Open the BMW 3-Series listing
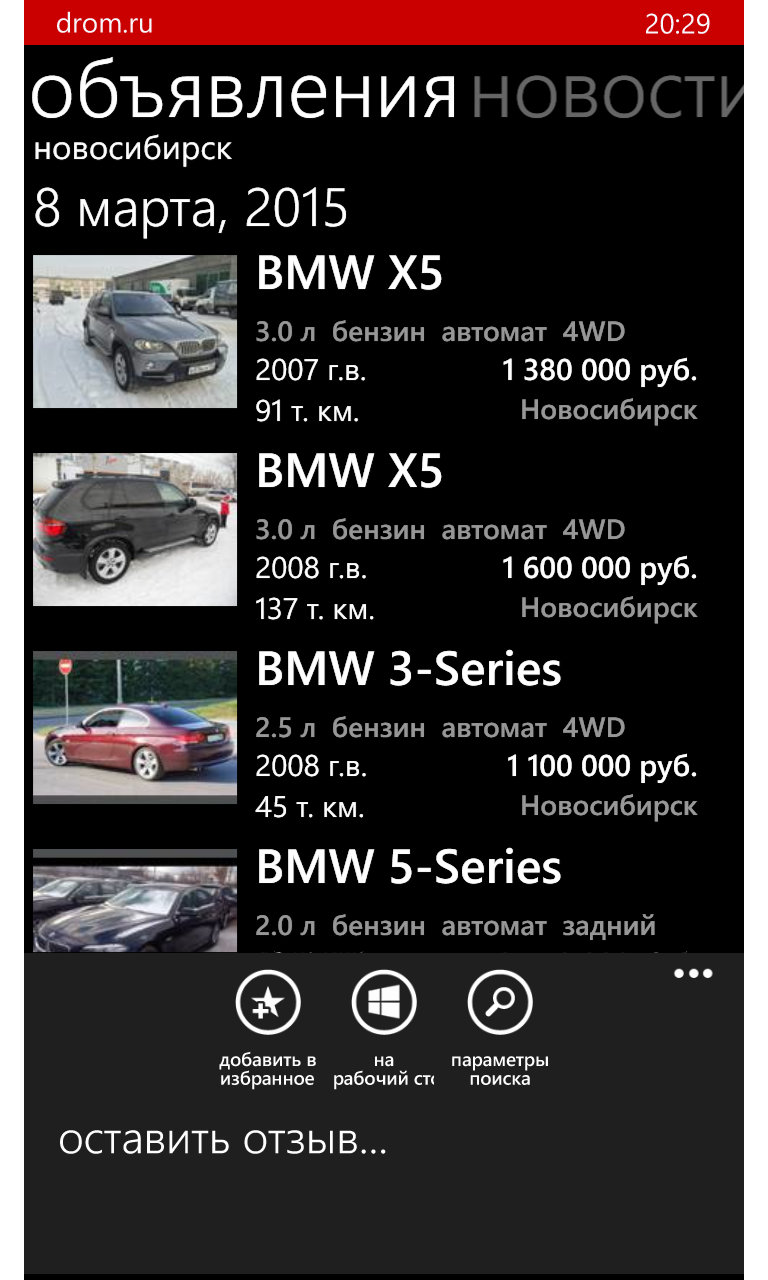Viewport: 768px width, 1280px height. click(x=365, y=730)
